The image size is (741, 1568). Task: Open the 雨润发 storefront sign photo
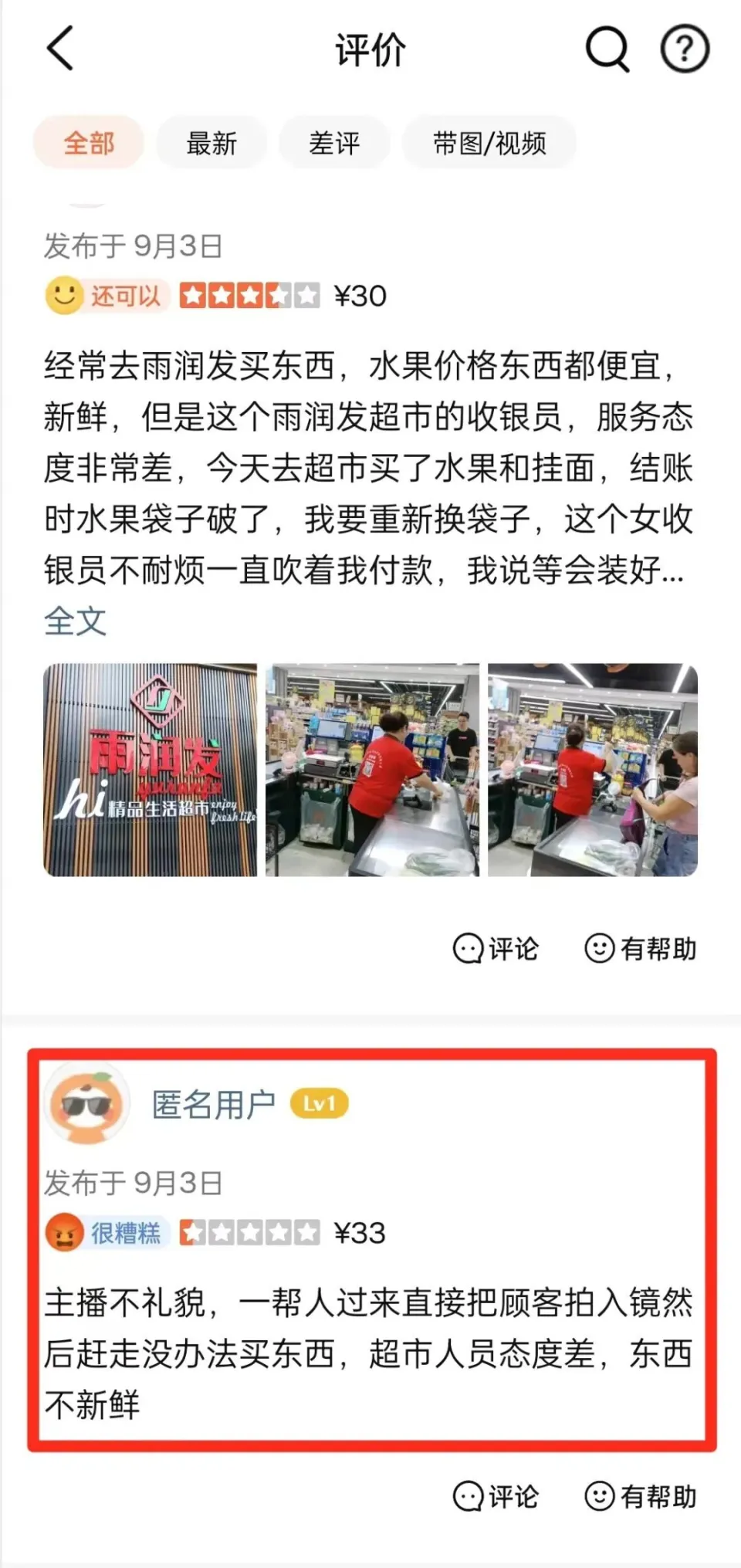tap(151, 770)
